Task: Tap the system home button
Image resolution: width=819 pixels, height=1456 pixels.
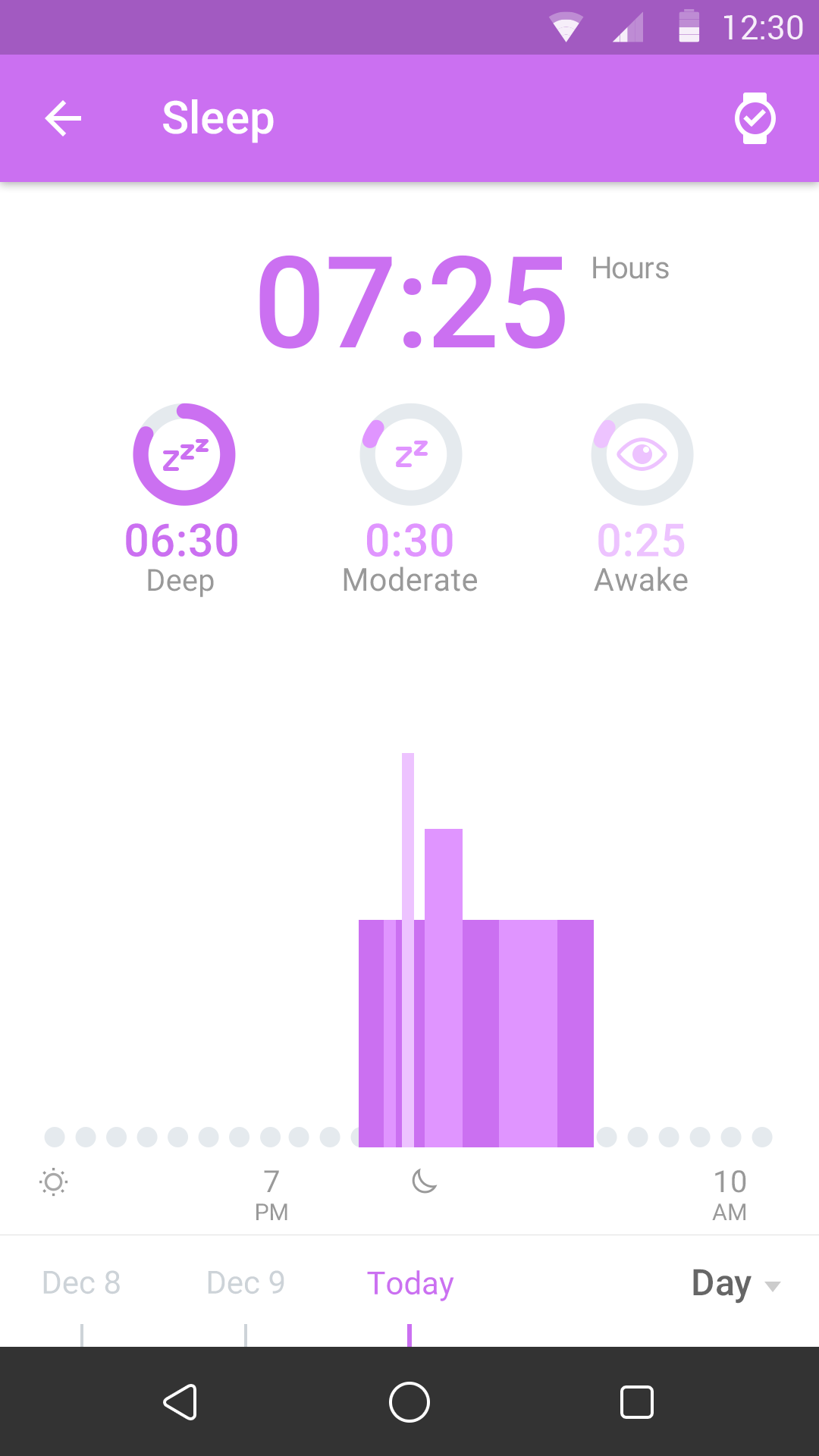Action: (x=409, y=1402)
